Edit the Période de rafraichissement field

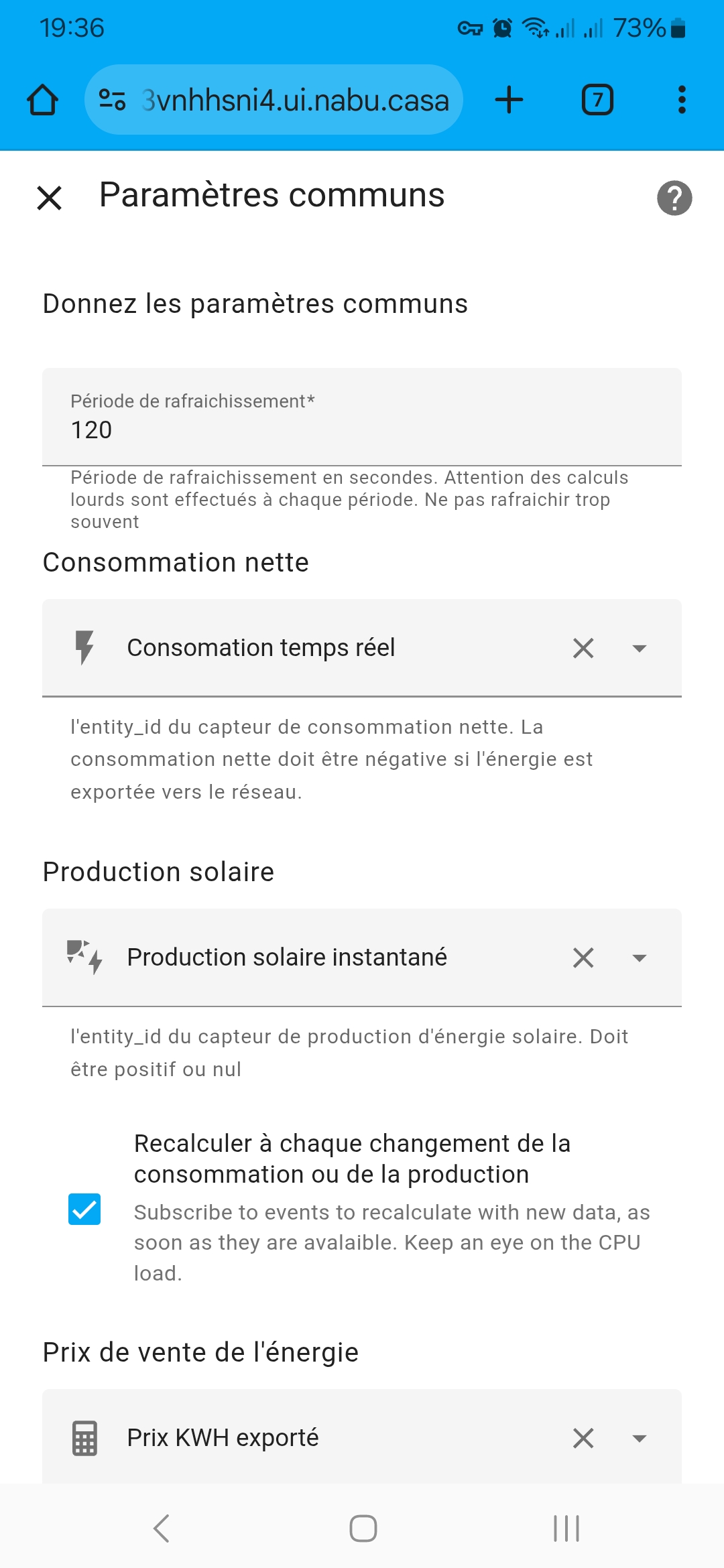pos(362,417)
